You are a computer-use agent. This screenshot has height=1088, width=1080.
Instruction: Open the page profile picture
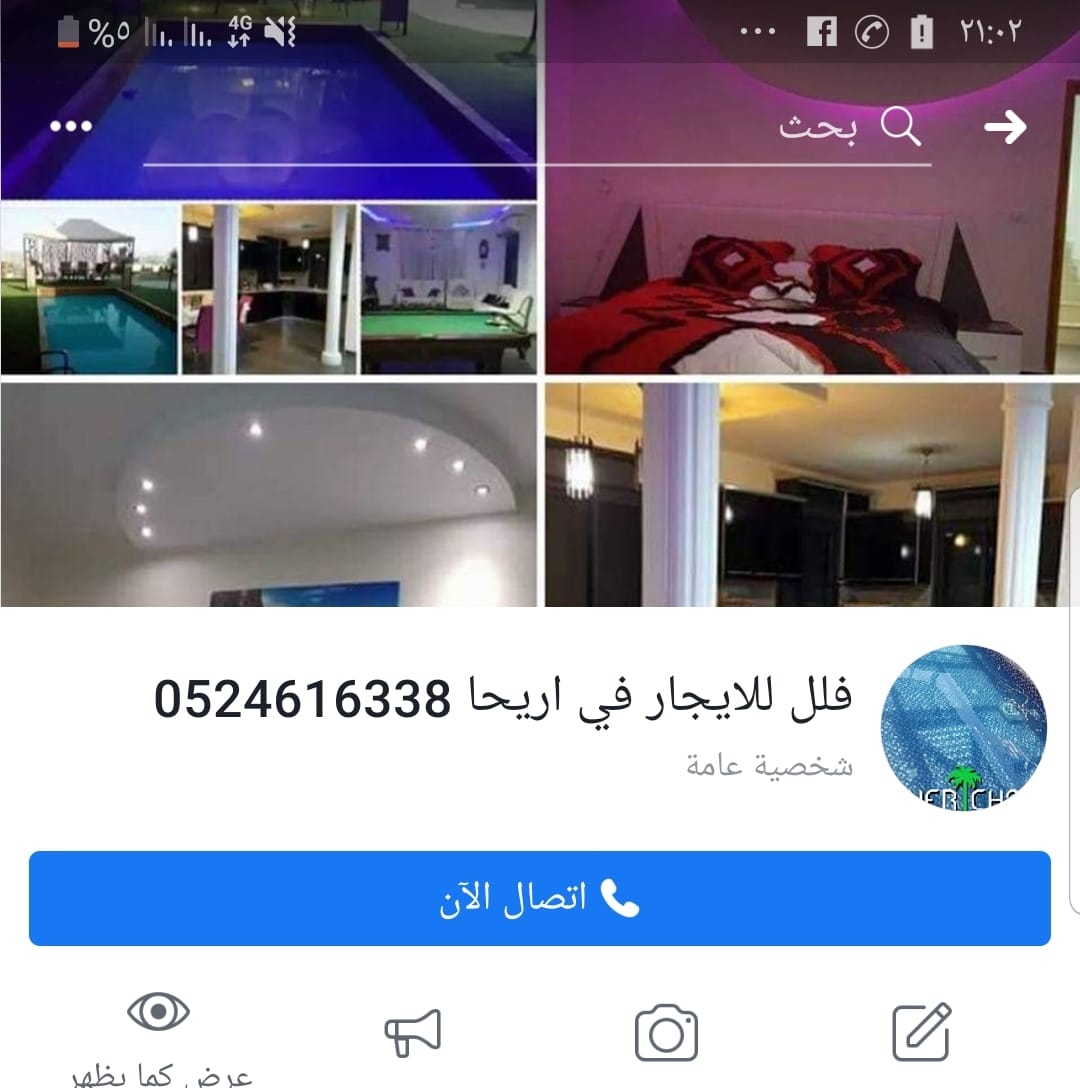(963, 727)
